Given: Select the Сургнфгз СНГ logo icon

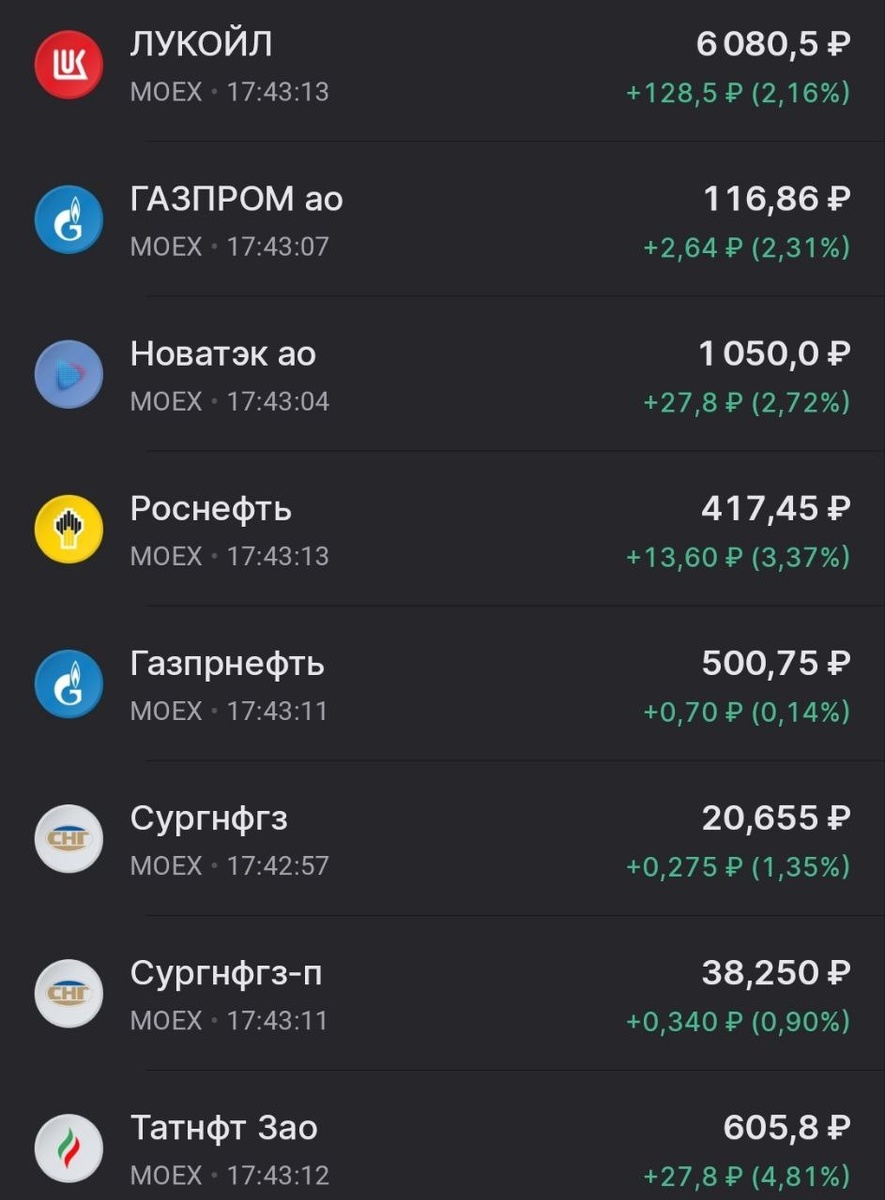Looking at the screenshot, I should click(x=68, y=839).
